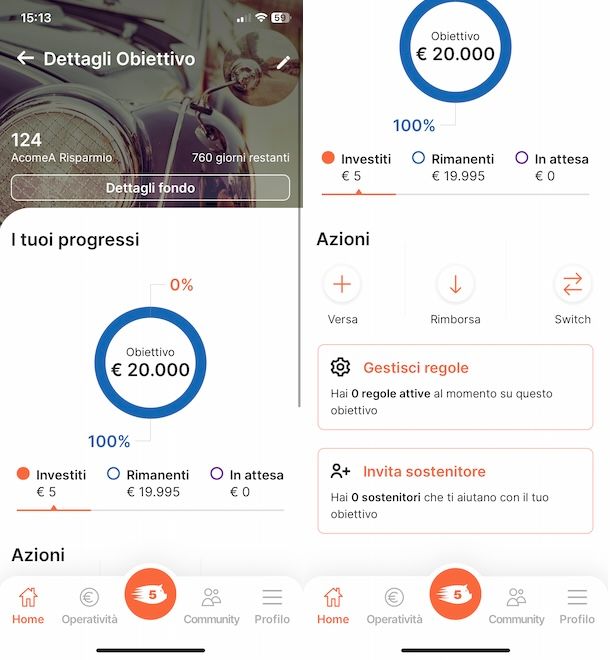This screenshot has height=660, width=610.
Task: Tap Versa to add money
Action: point(342,285)
